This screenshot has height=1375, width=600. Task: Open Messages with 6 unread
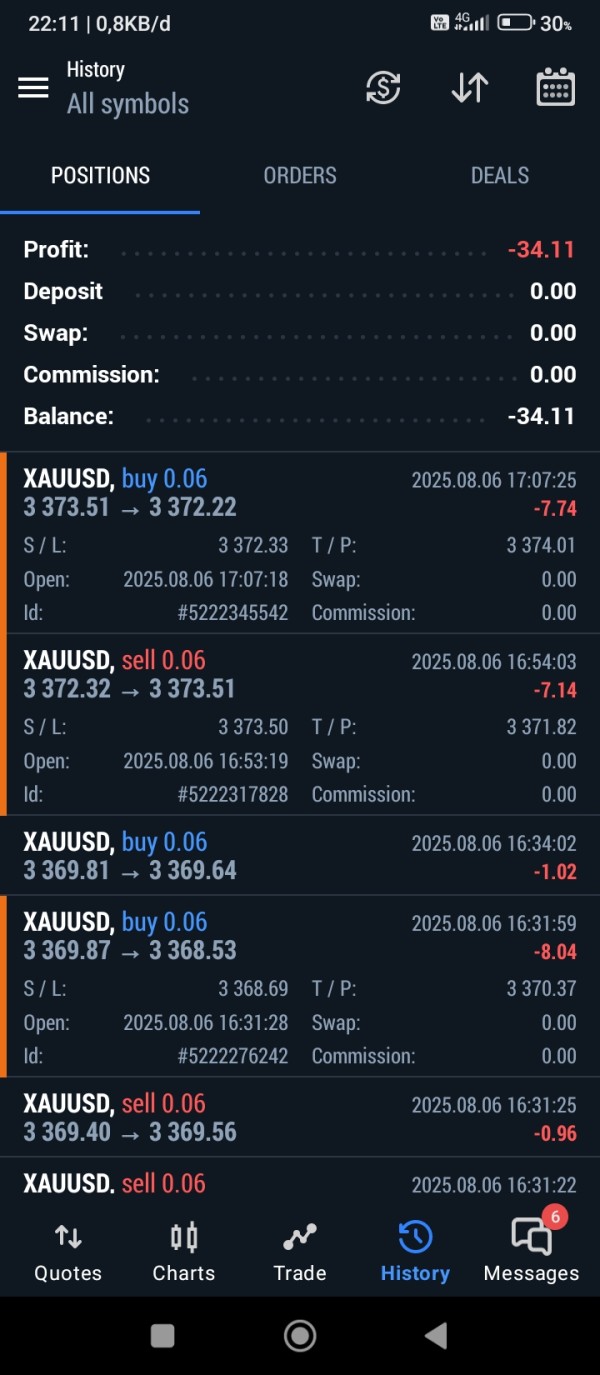[x=531, y=1250]
